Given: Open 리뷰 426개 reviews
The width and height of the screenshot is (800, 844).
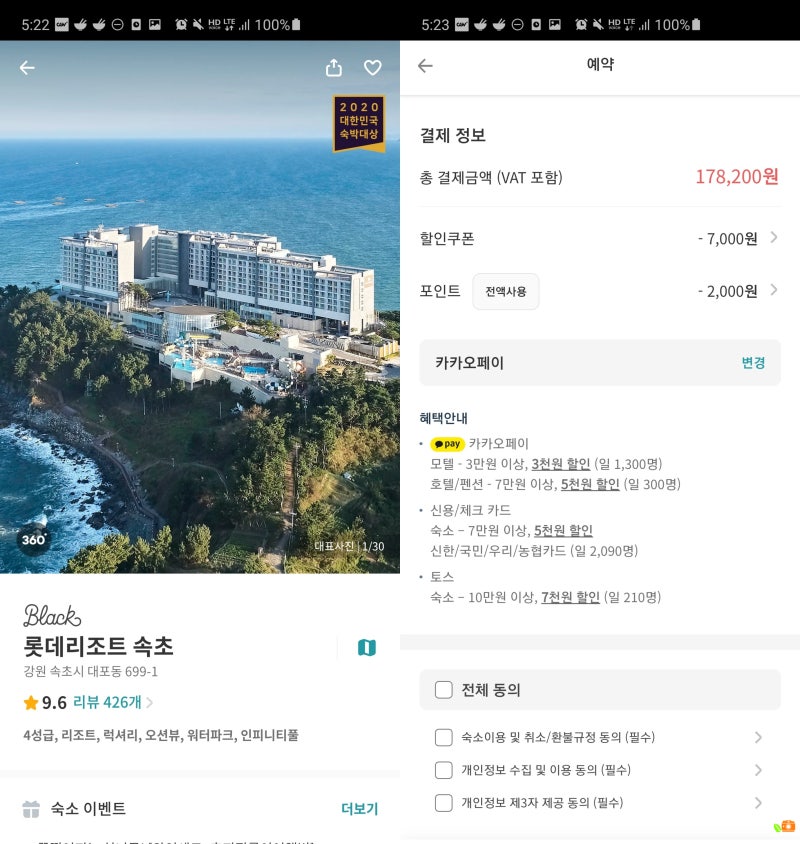Looking at the screenshot, I should [x=112, y=702].
